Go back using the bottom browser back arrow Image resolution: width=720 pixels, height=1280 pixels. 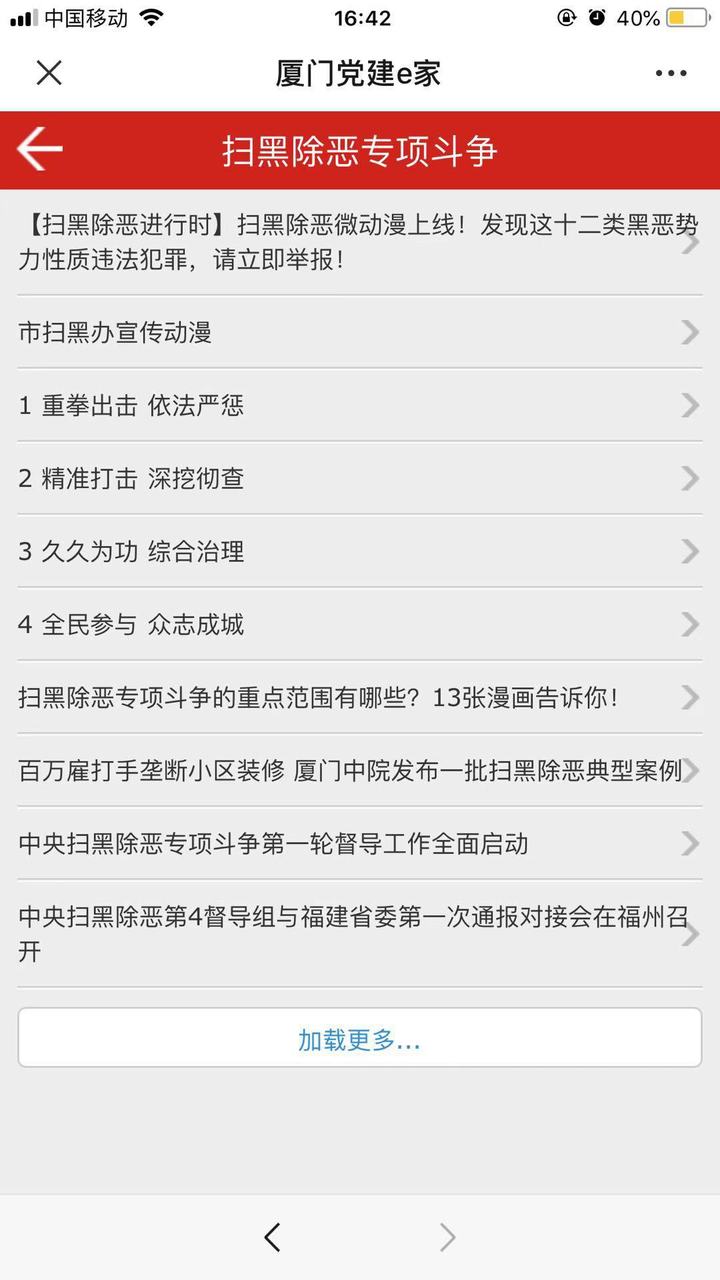click(x=272, y=1238)
